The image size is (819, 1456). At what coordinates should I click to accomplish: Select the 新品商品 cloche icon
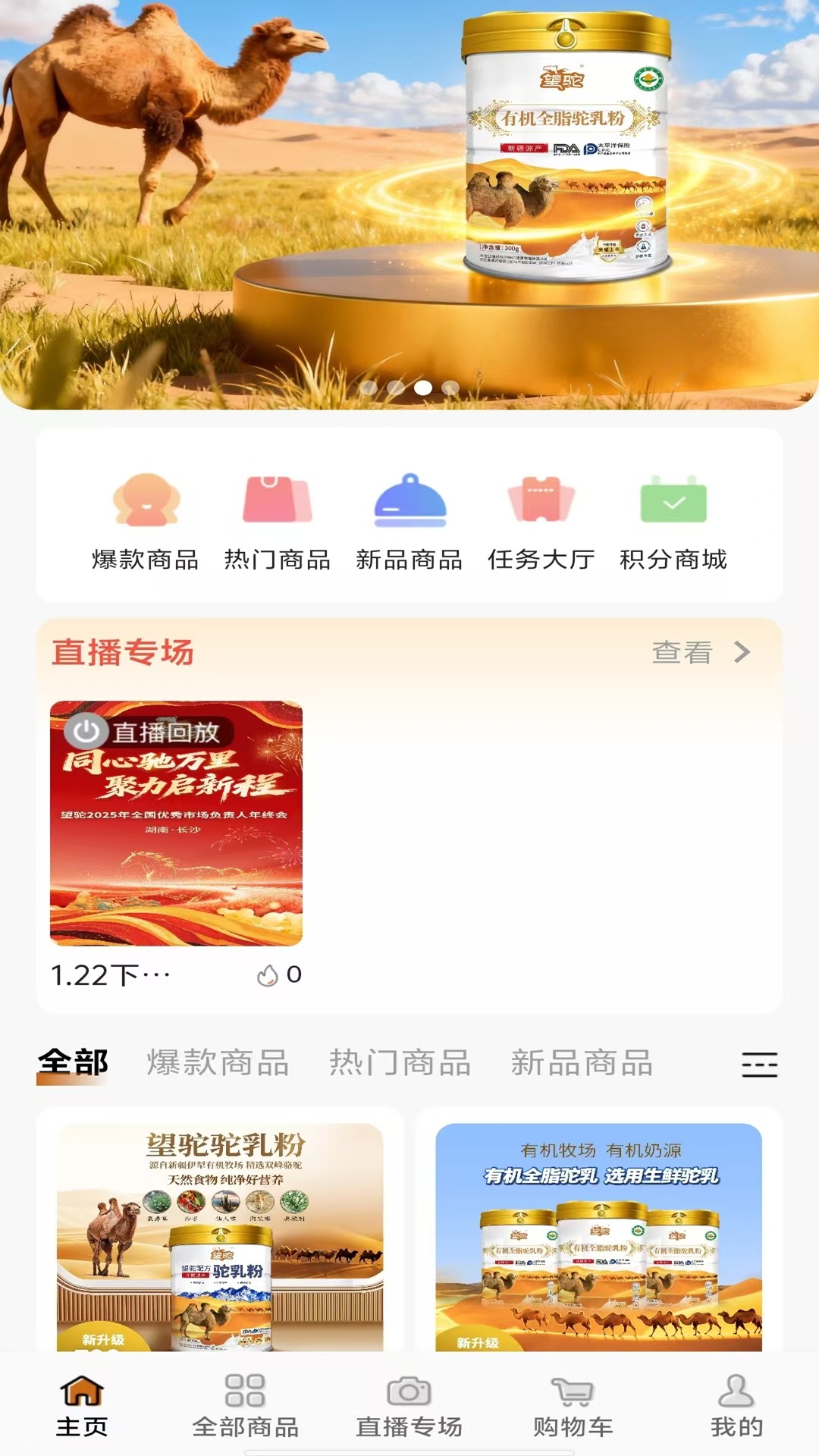(x=409, y=498)
